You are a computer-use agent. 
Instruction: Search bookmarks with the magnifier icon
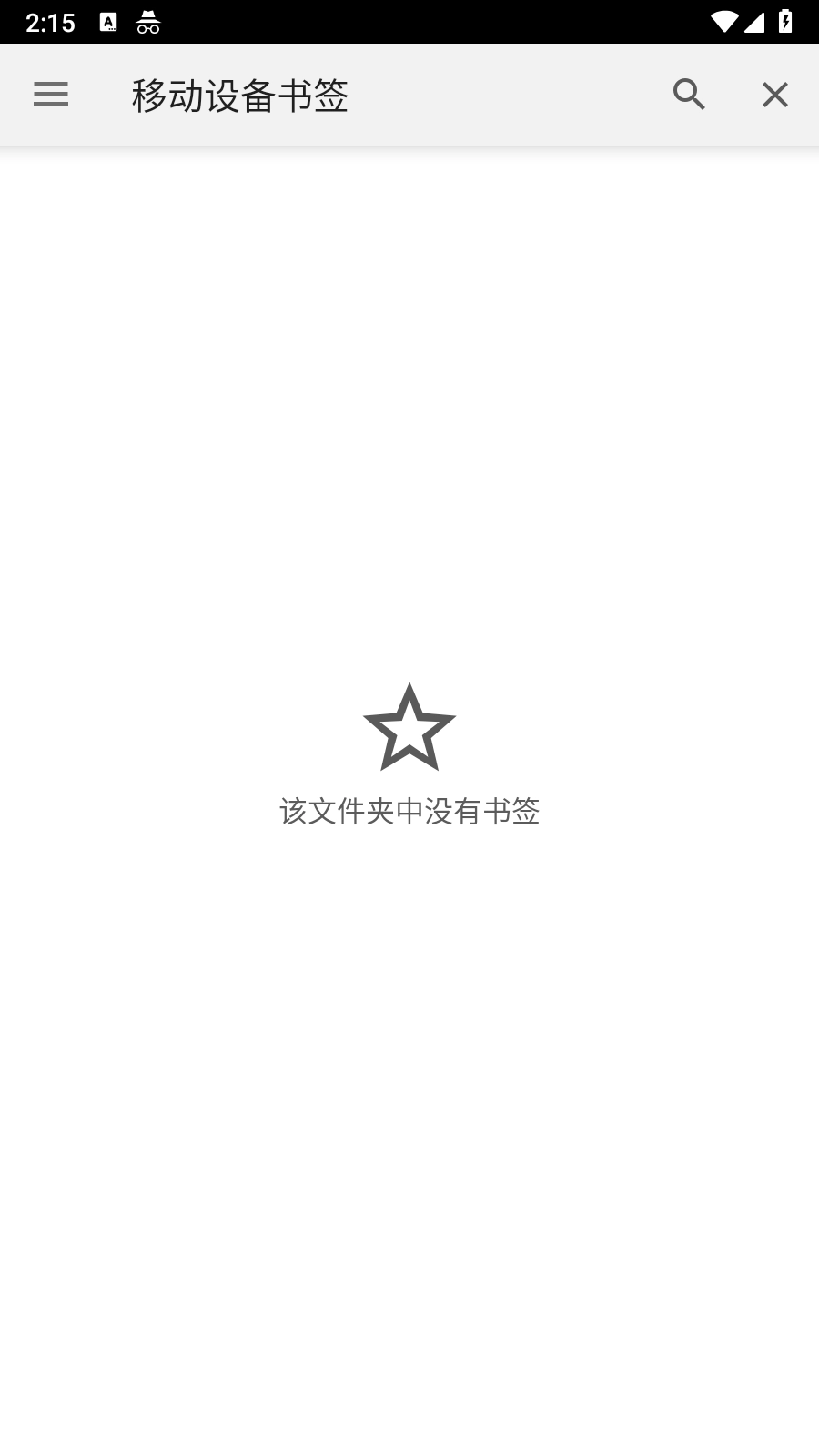click(689, 94)
